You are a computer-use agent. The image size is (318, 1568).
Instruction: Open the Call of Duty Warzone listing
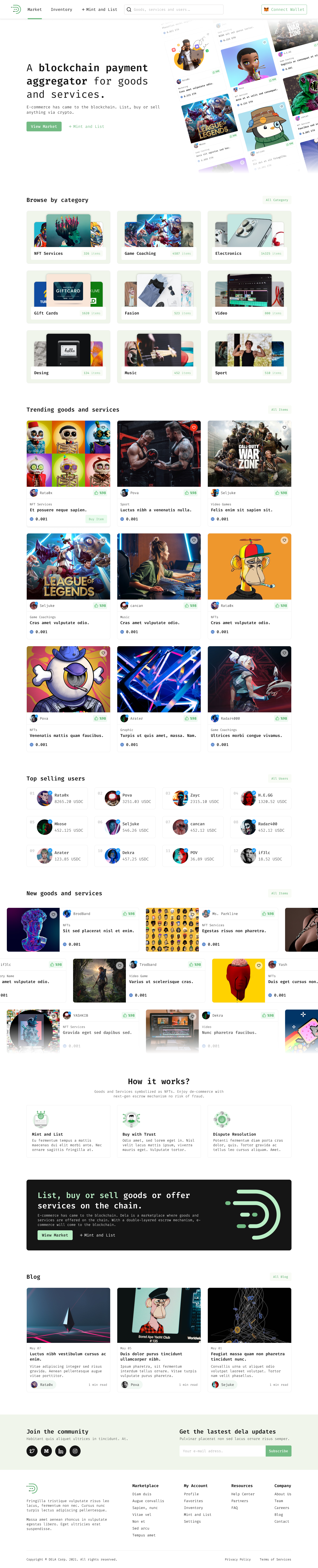point(249,453)
